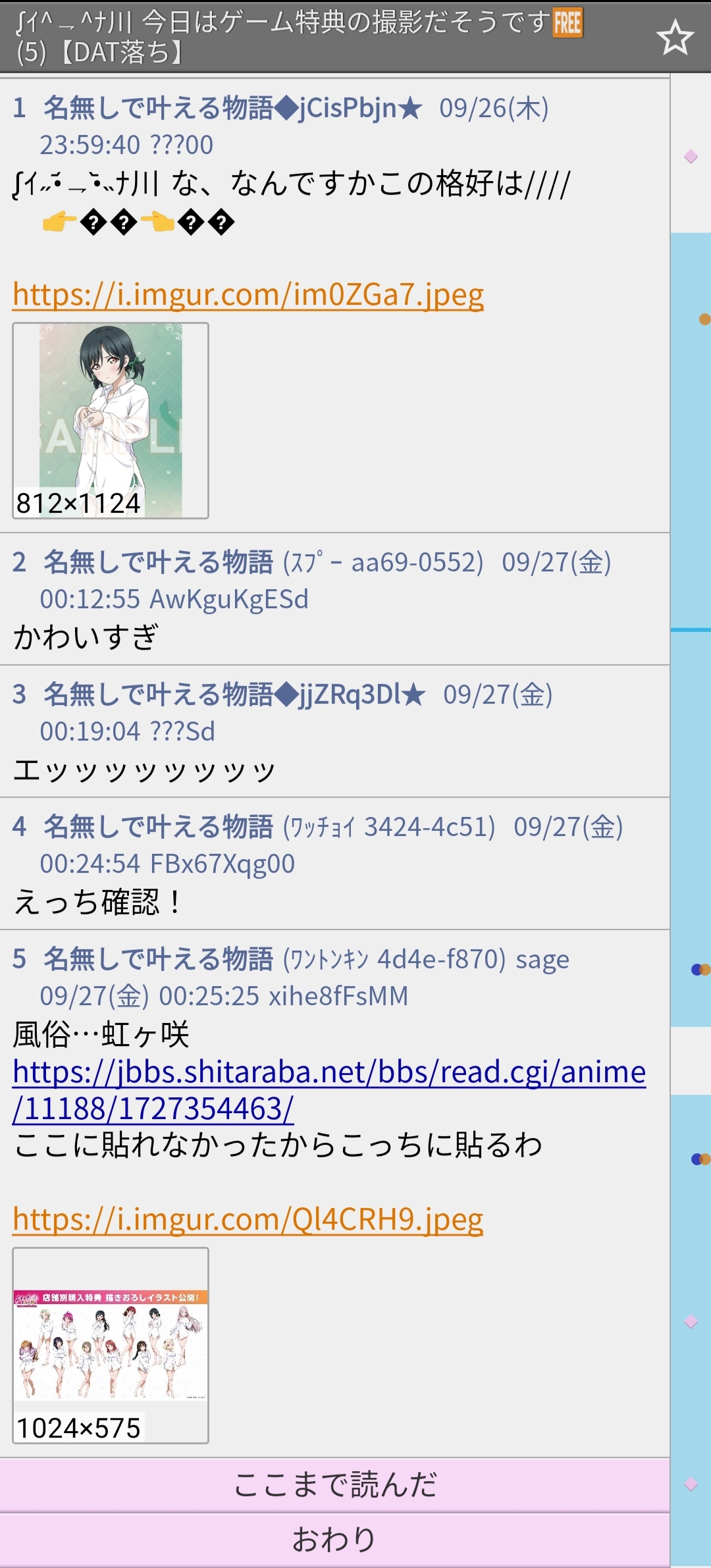Tap the おわり bar
The width and height of the screenshot is (711, 1568).
tap(334, 1540)
